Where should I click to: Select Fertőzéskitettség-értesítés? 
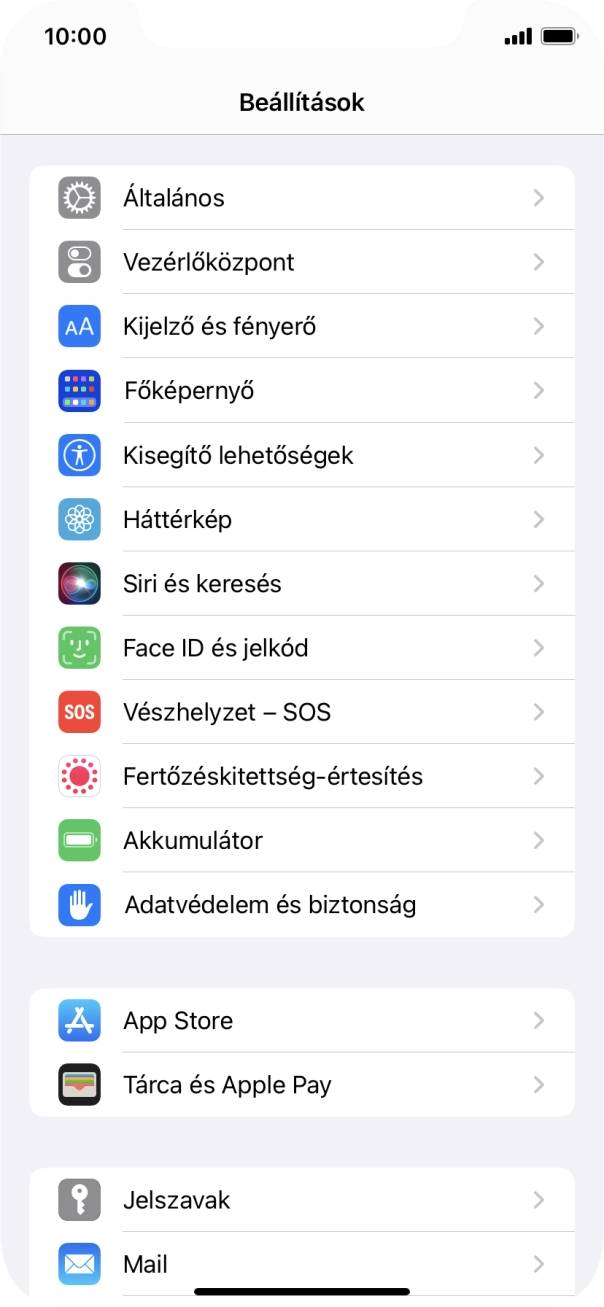300,776
